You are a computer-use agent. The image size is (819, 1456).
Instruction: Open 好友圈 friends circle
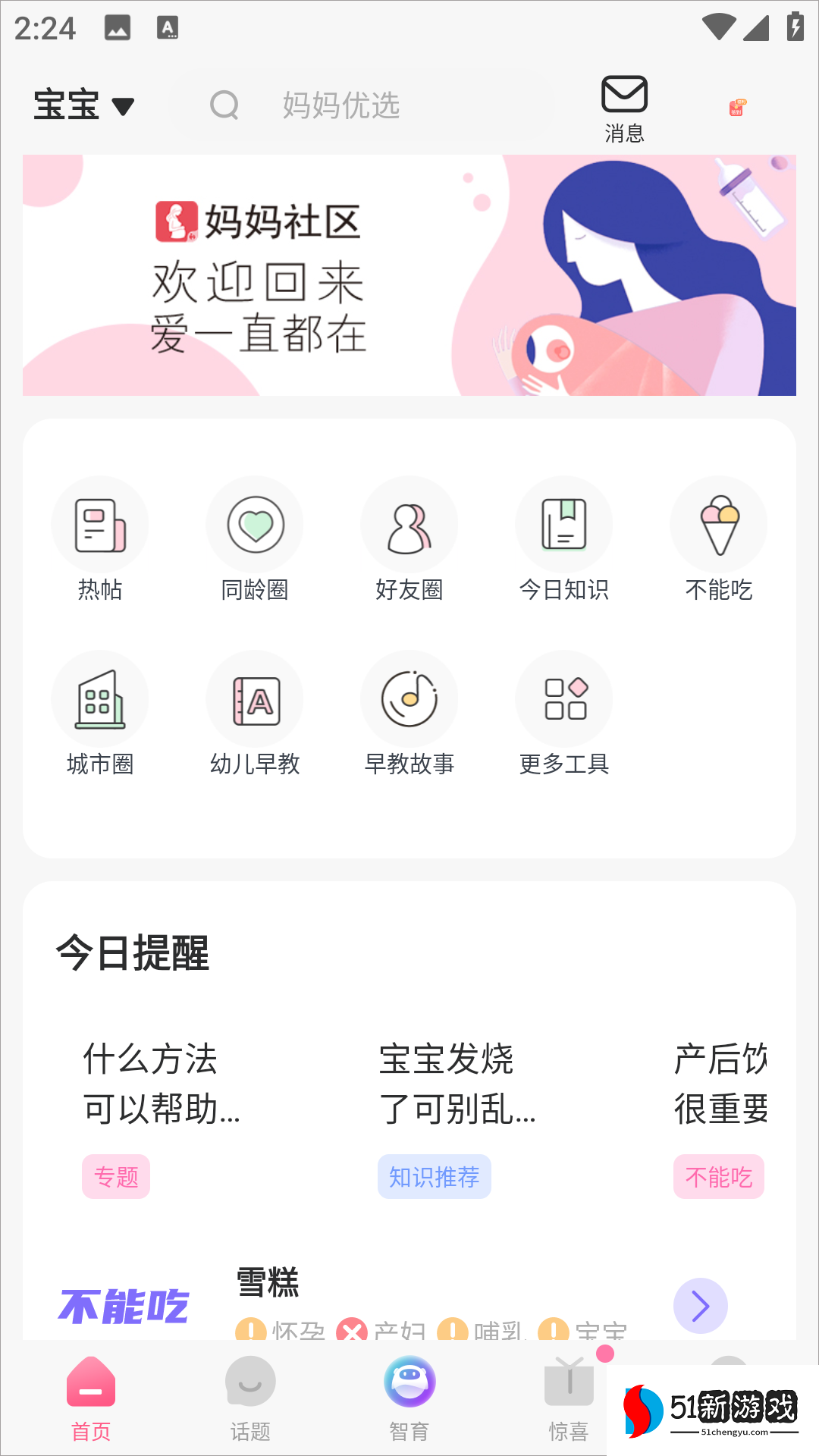pyautogui.click(x=409, y=538)
